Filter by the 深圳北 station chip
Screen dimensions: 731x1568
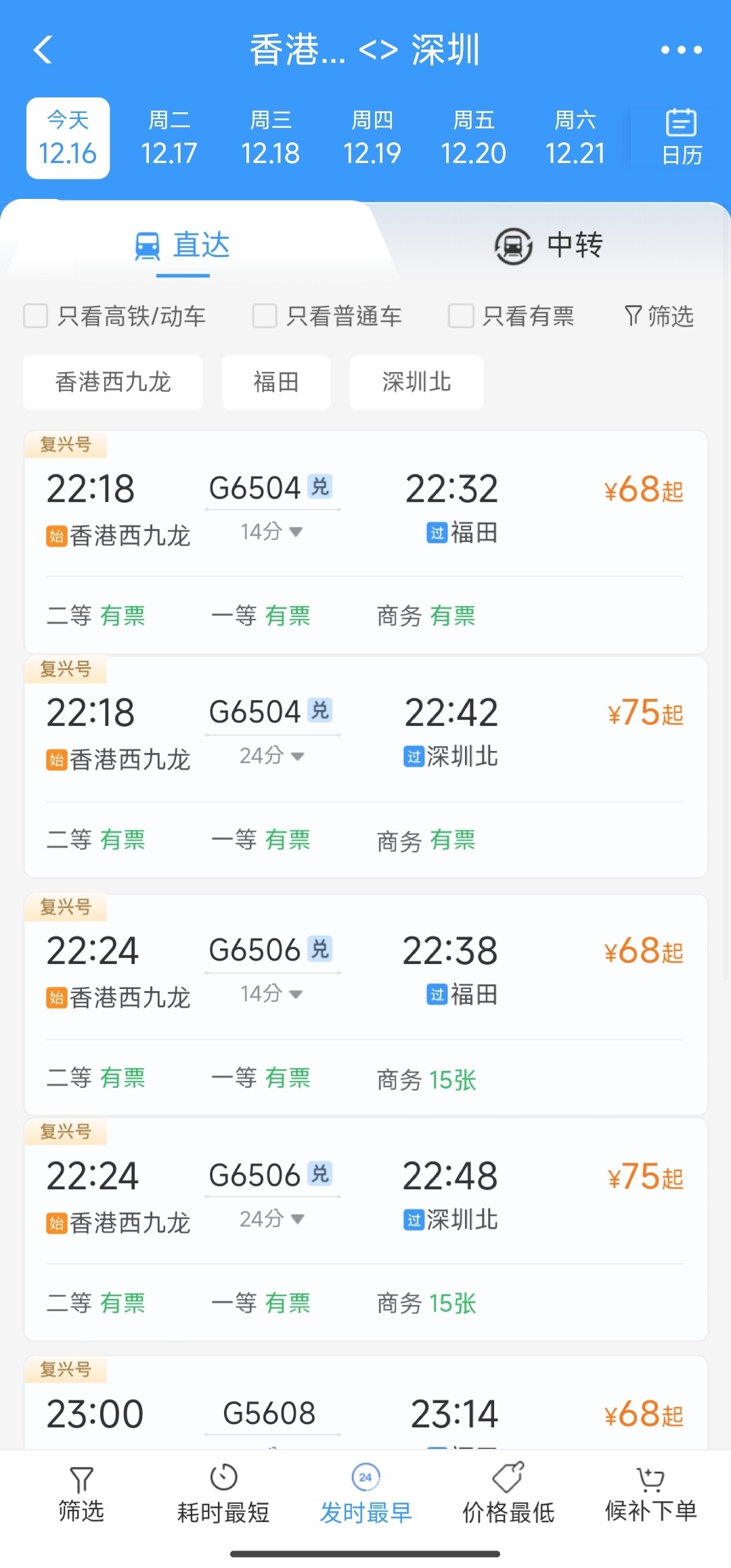click(416, 382)
